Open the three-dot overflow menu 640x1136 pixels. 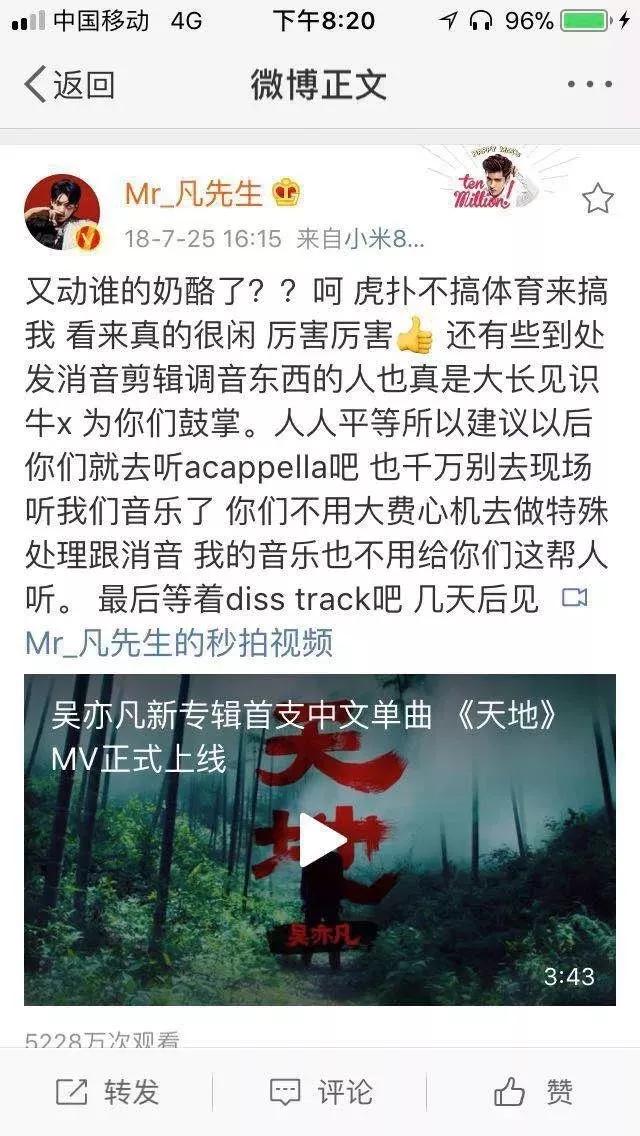589,85
